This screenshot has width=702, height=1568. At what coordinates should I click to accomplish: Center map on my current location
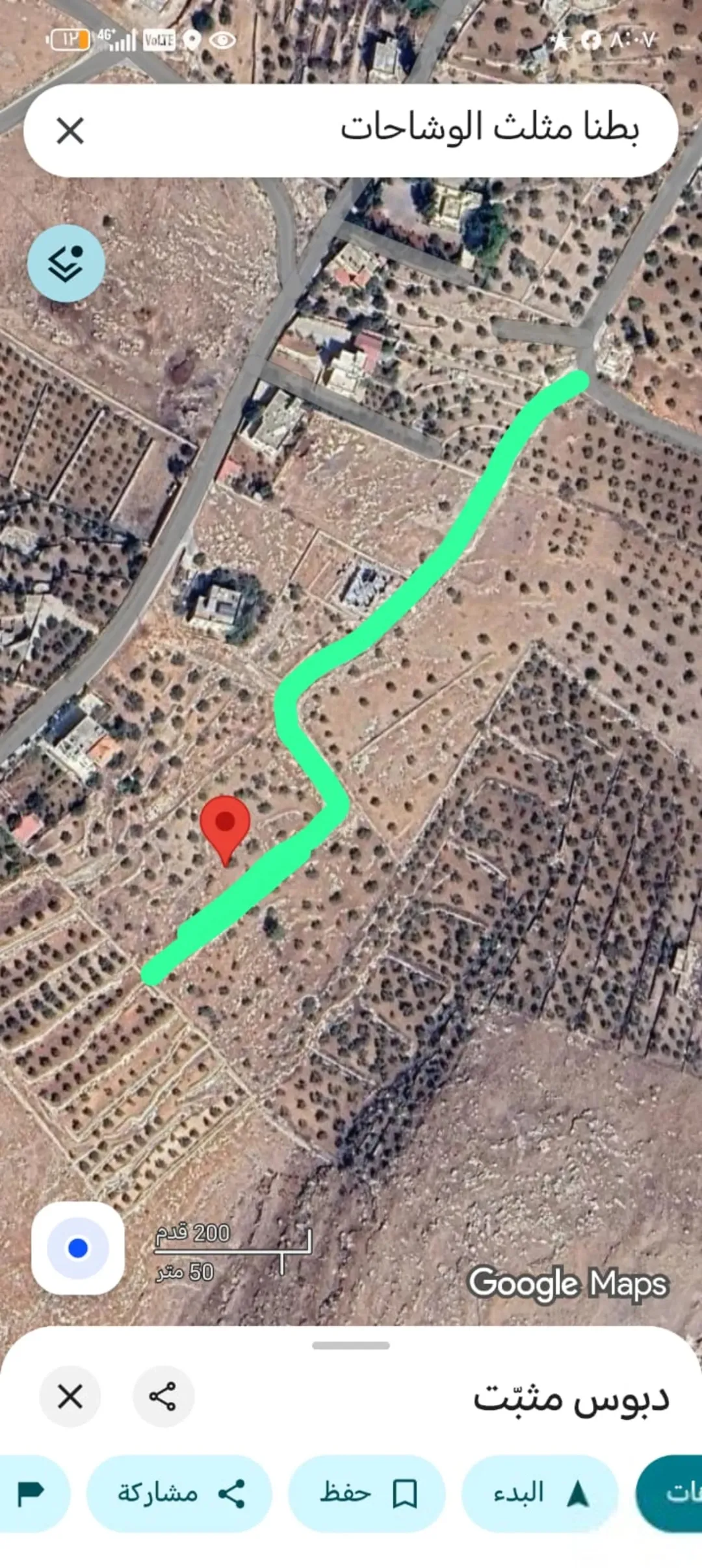(78, 1248)
